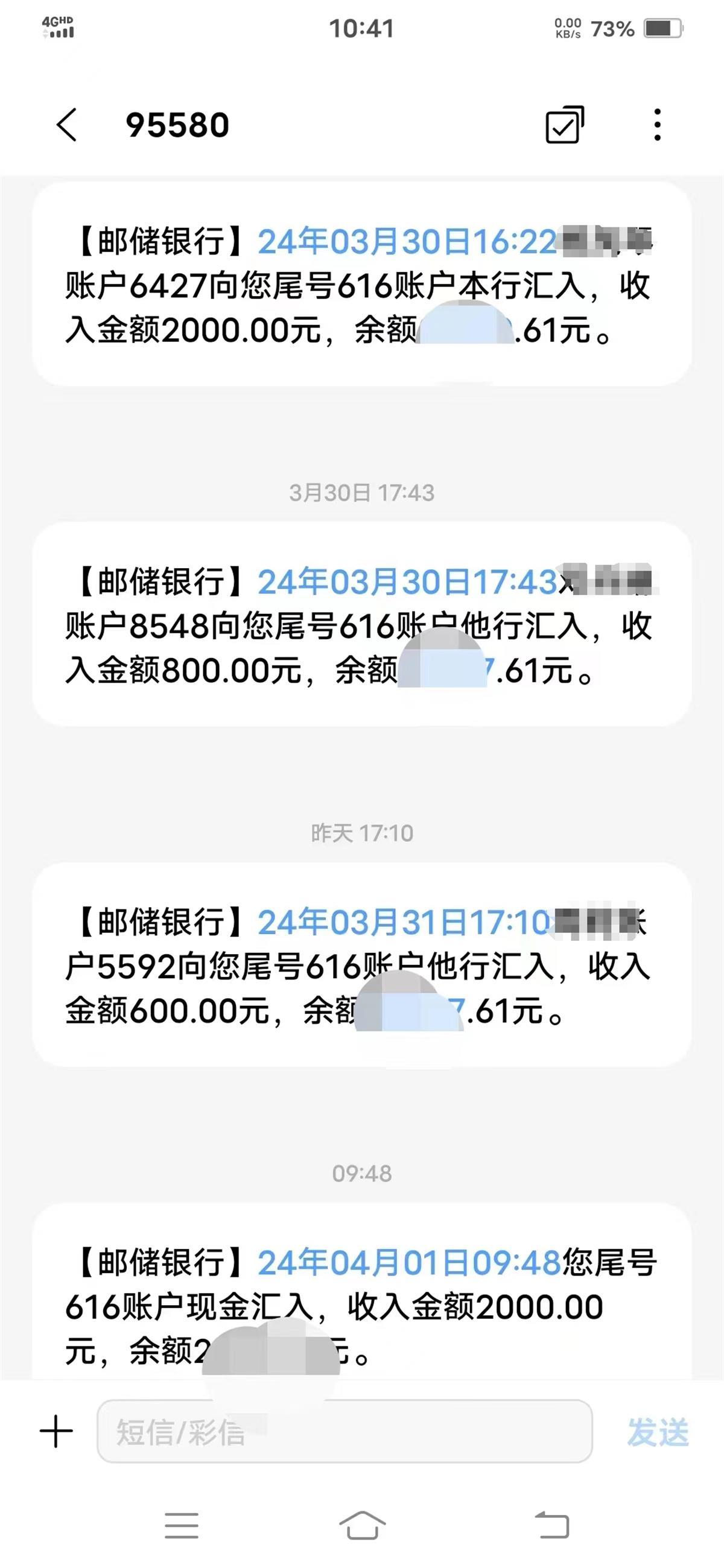Image resolution: width=724 pixels, height=1568 pixels.
Task: Focus the 短信/彩信 message input field
Action: [344, 1431]
